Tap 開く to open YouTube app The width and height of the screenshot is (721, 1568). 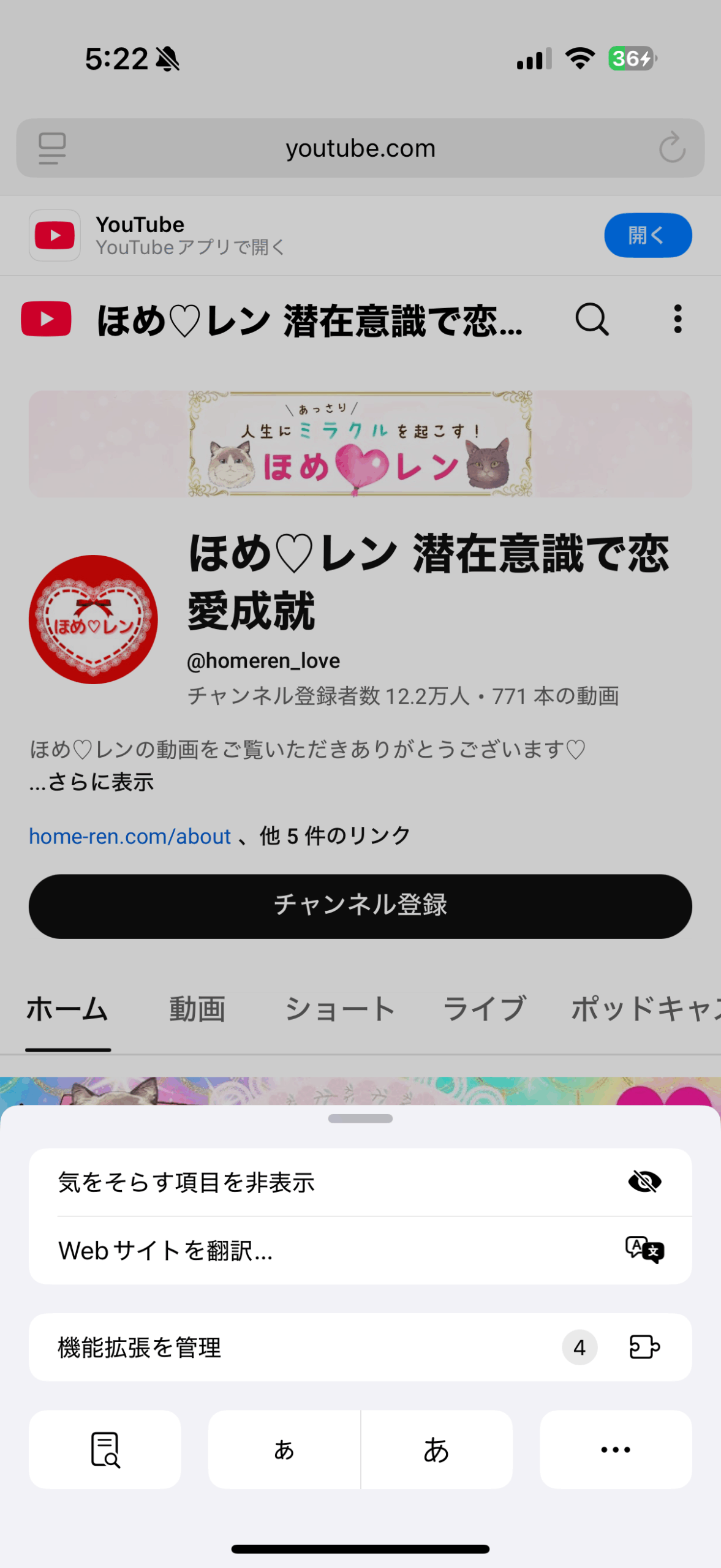(x=647, y=235)
